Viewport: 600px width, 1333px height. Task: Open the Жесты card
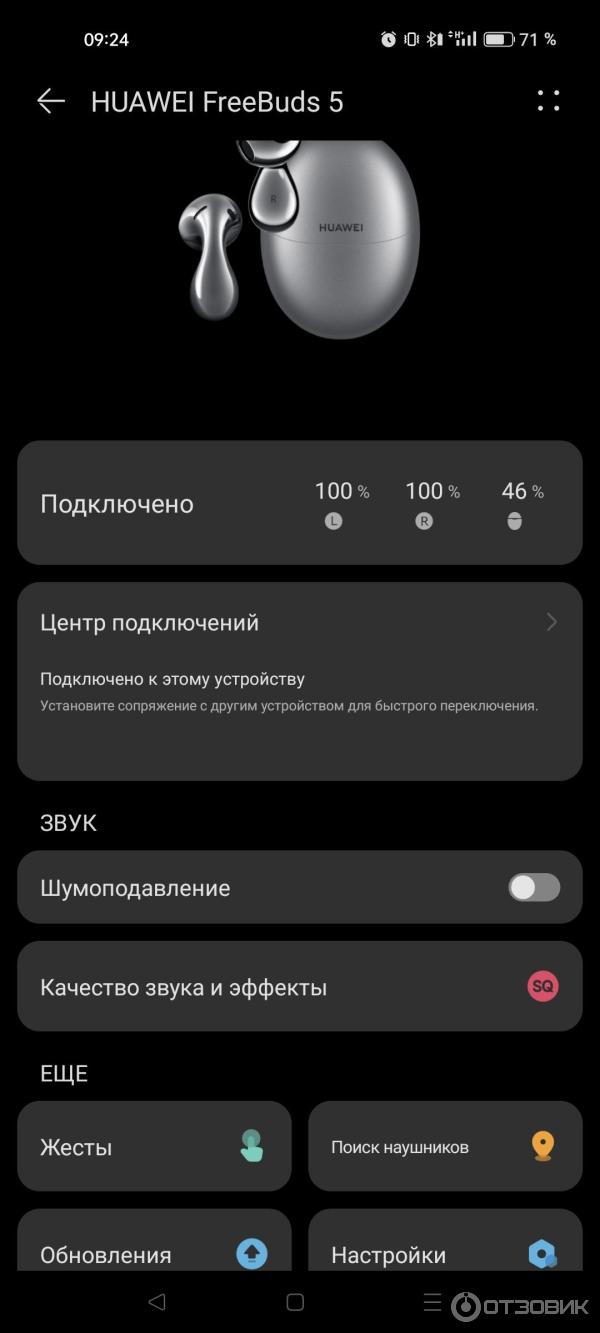(154, 1146)
